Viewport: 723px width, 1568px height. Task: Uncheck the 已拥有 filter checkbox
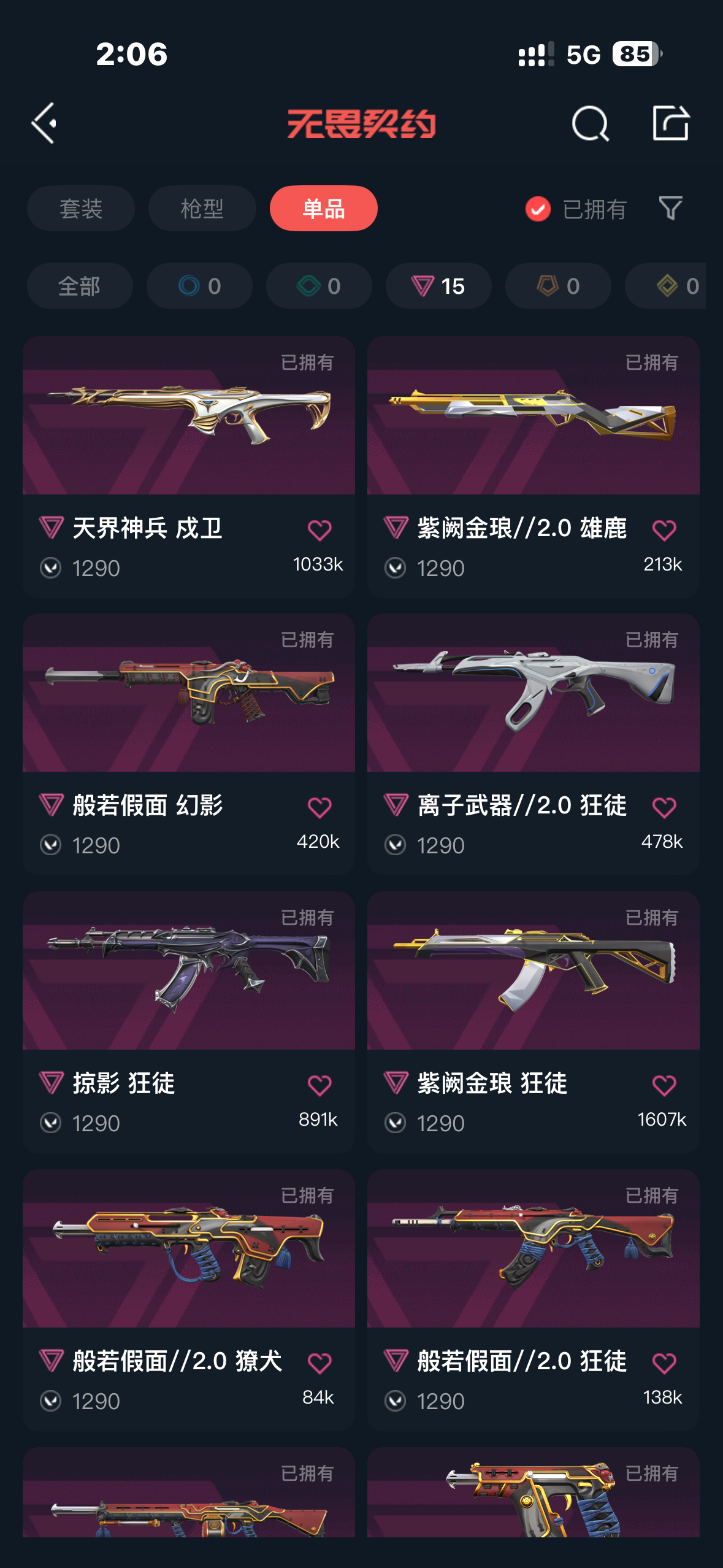(x=538, y=209)
